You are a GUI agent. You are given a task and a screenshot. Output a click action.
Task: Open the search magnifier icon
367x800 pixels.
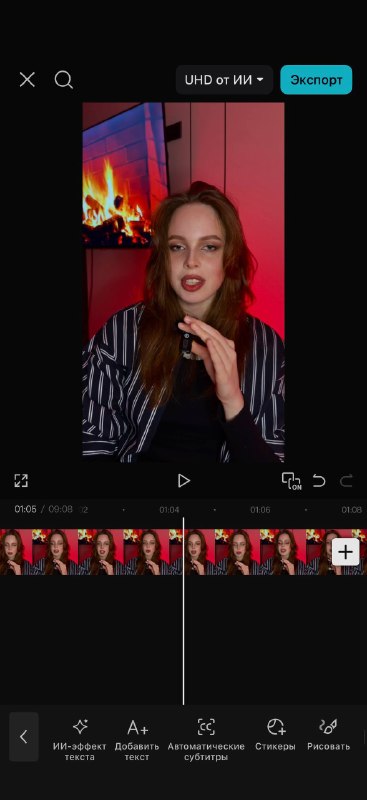(x=63, y=80)
